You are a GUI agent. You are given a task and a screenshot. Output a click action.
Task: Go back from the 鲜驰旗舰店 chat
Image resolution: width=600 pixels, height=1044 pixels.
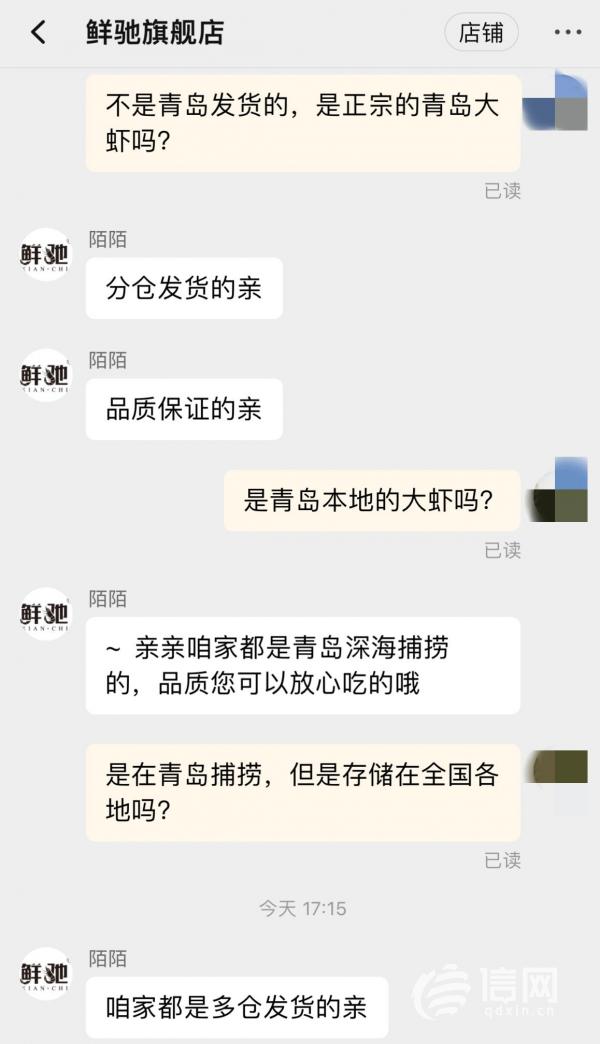(38, 32)
